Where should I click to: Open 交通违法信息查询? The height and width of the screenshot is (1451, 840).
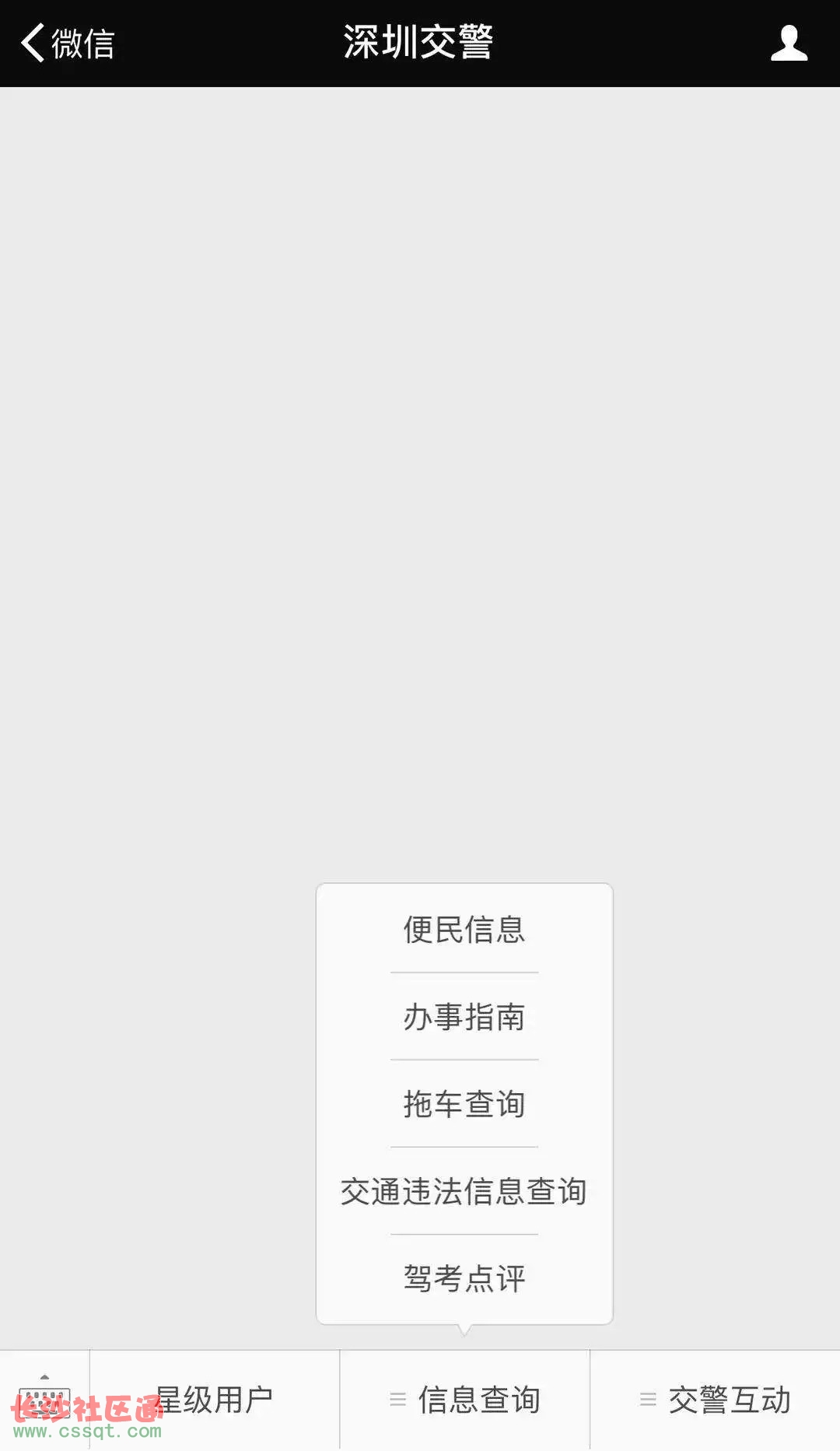(x=464, y=1191)
